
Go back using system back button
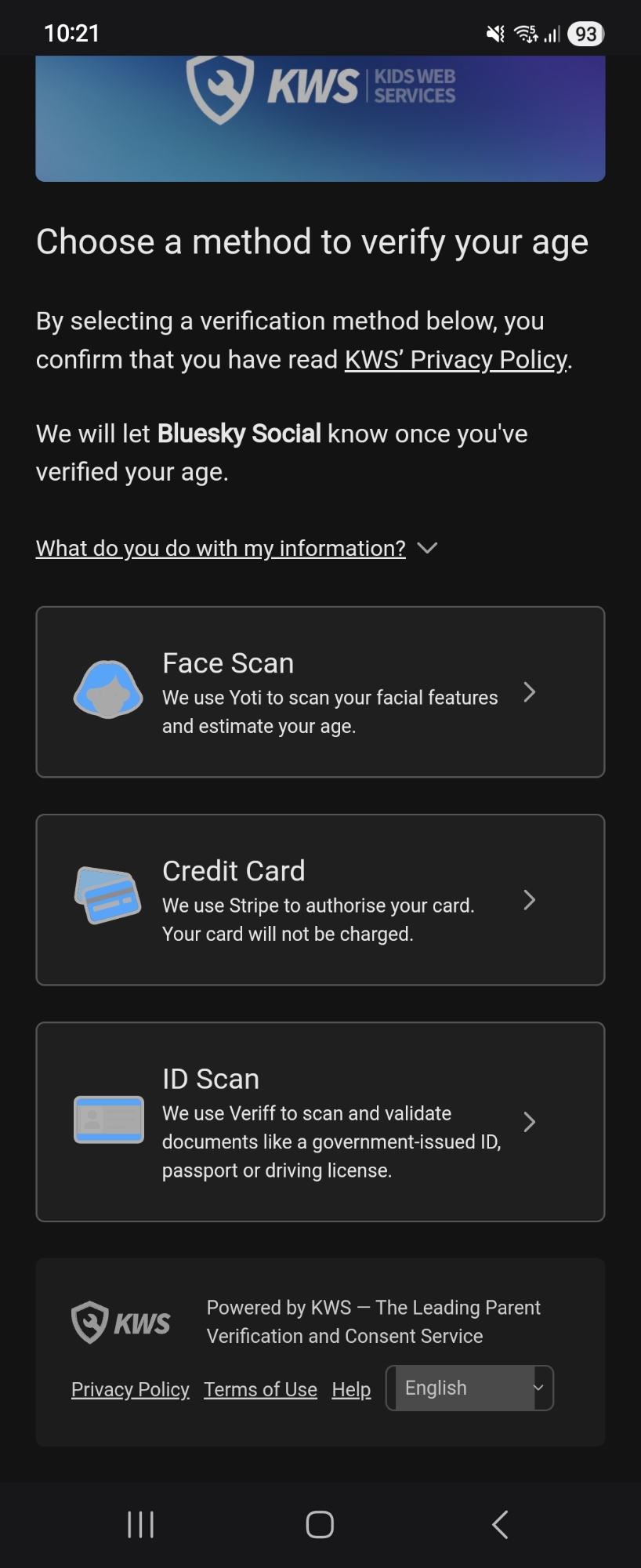coord(500,1524)
